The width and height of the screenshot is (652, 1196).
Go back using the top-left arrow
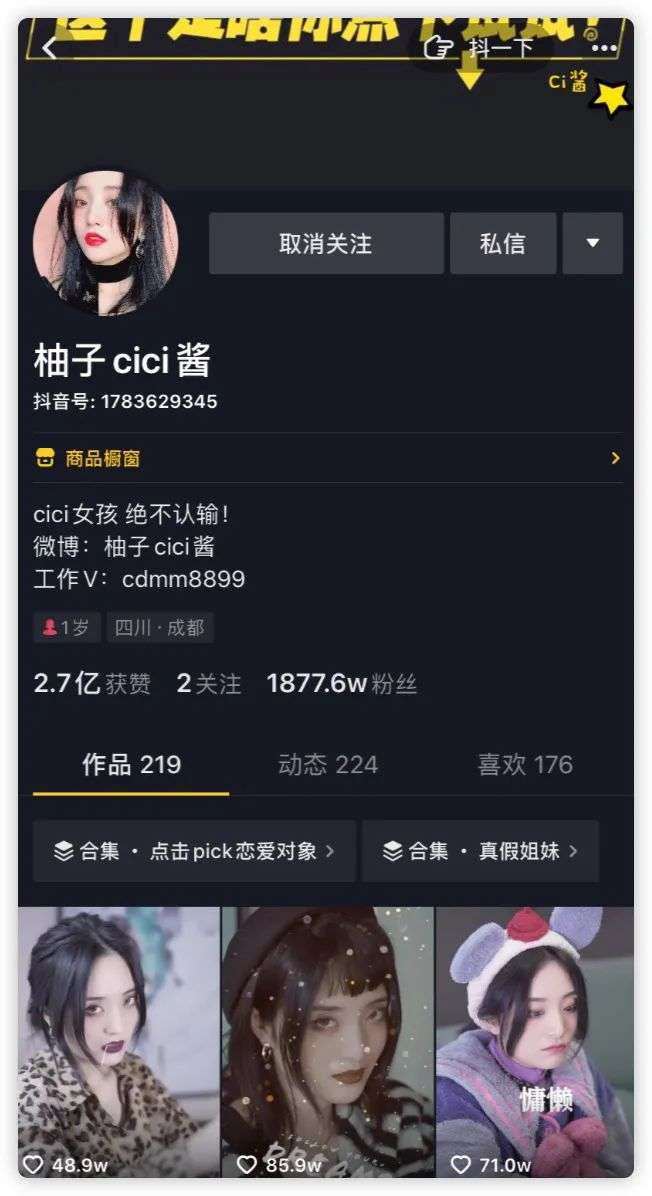tap(50, 47)
